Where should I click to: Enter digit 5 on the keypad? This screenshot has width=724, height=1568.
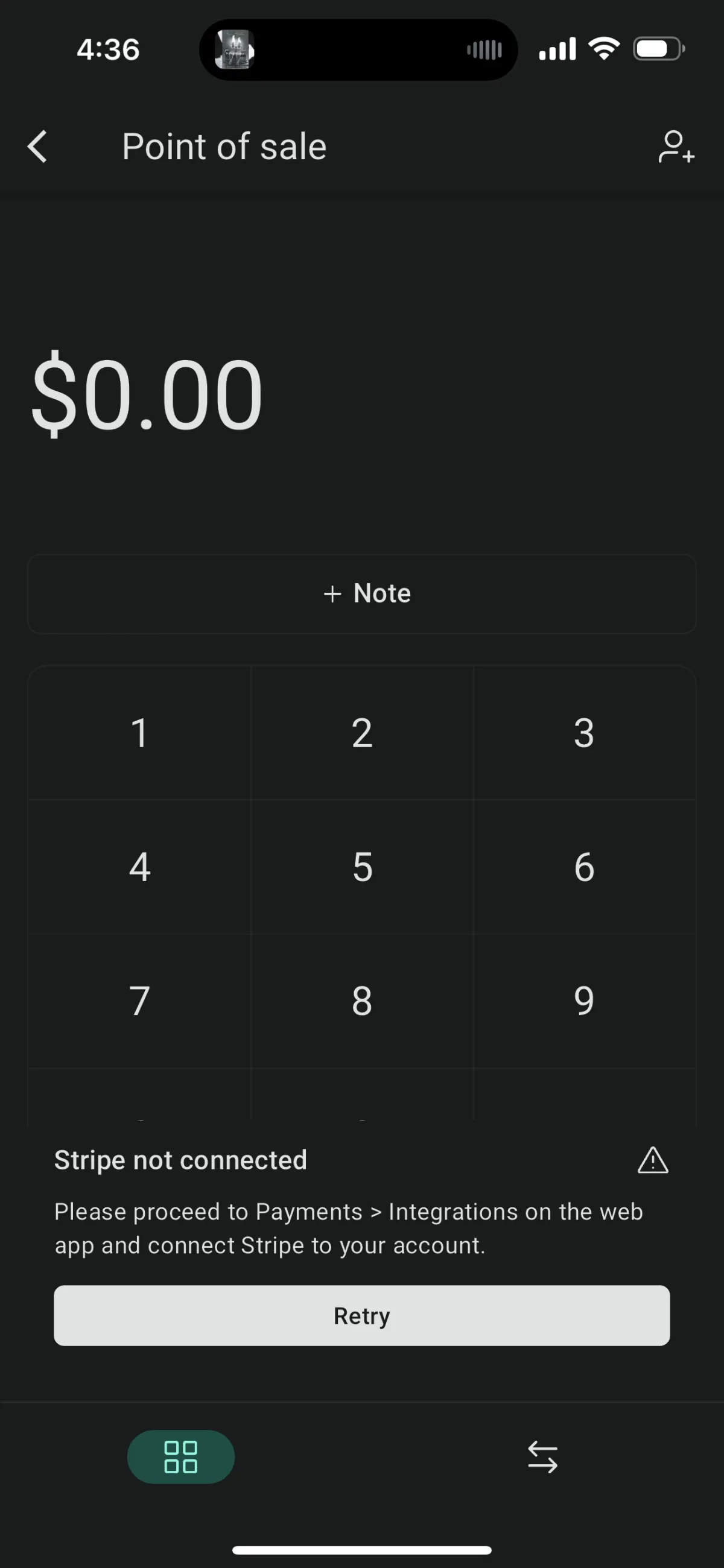click(x=361, y=867)
